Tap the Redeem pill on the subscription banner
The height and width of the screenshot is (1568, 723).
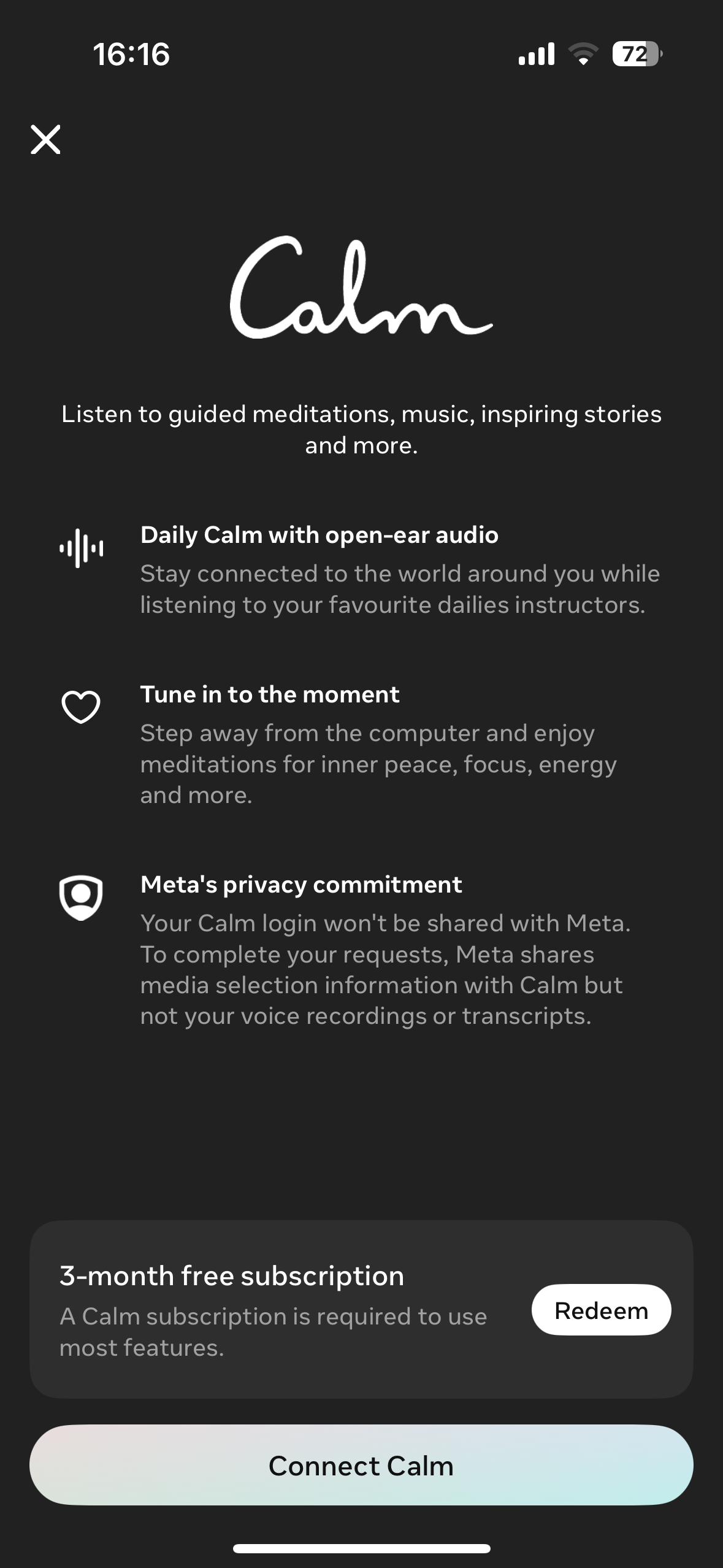click(x=601, y=1310)
